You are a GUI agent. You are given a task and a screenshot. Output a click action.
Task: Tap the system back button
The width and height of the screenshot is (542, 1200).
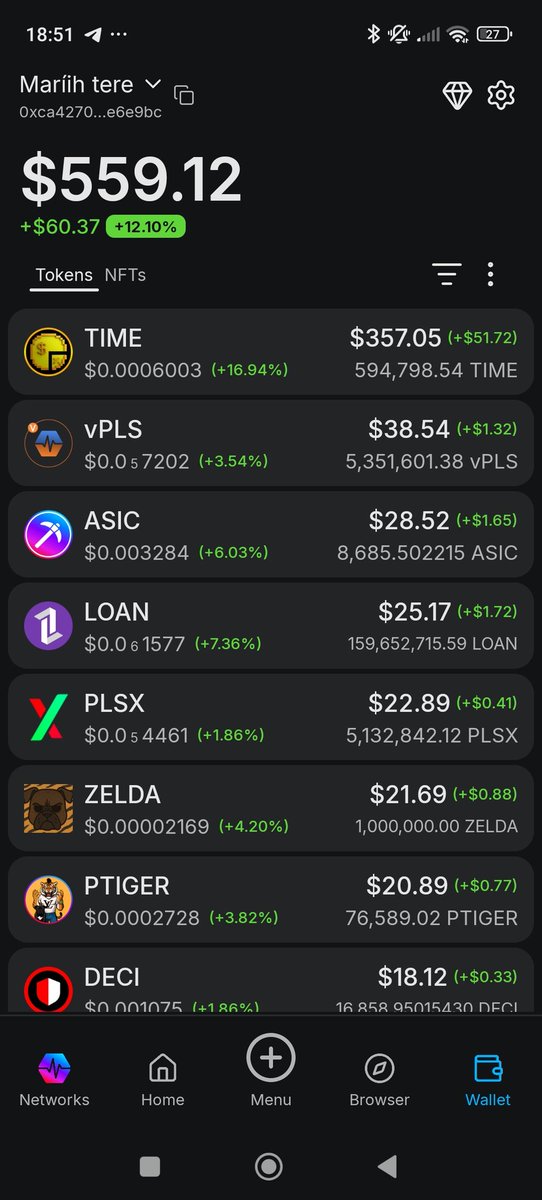click(x=387, y=1166)
